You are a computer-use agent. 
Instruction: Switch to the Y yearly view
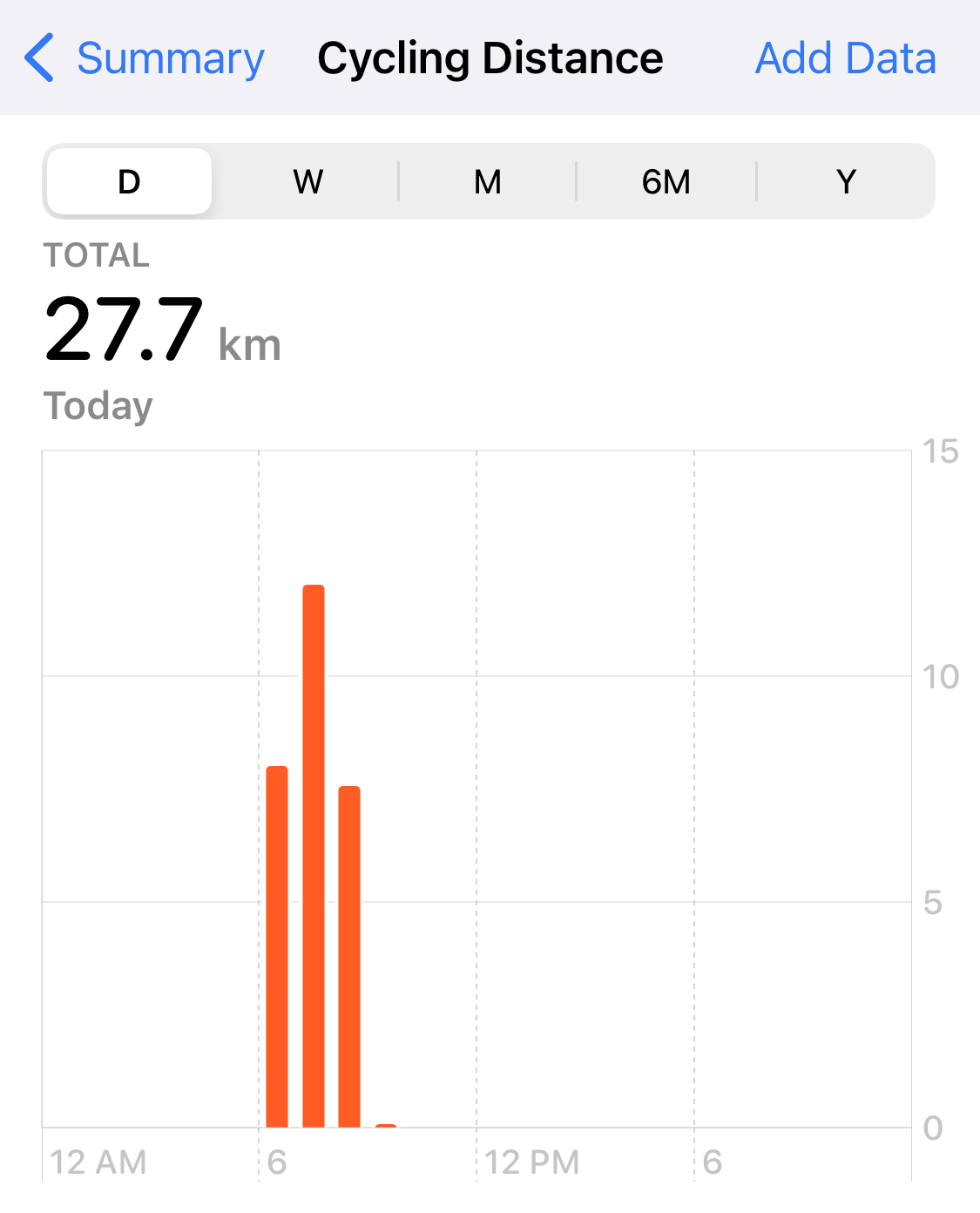pos(846,182)
